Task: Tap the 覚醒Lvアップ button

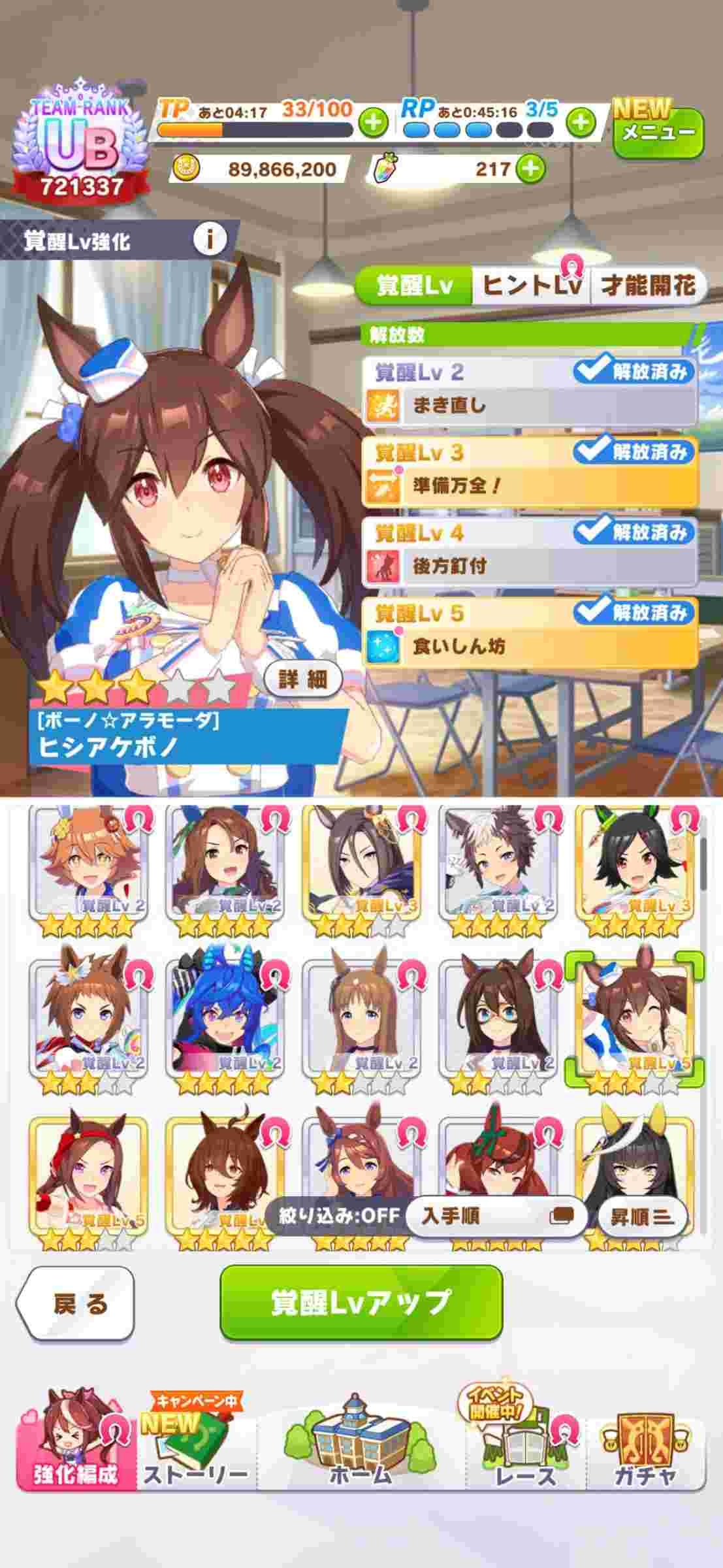Action: coord(361,1302)
